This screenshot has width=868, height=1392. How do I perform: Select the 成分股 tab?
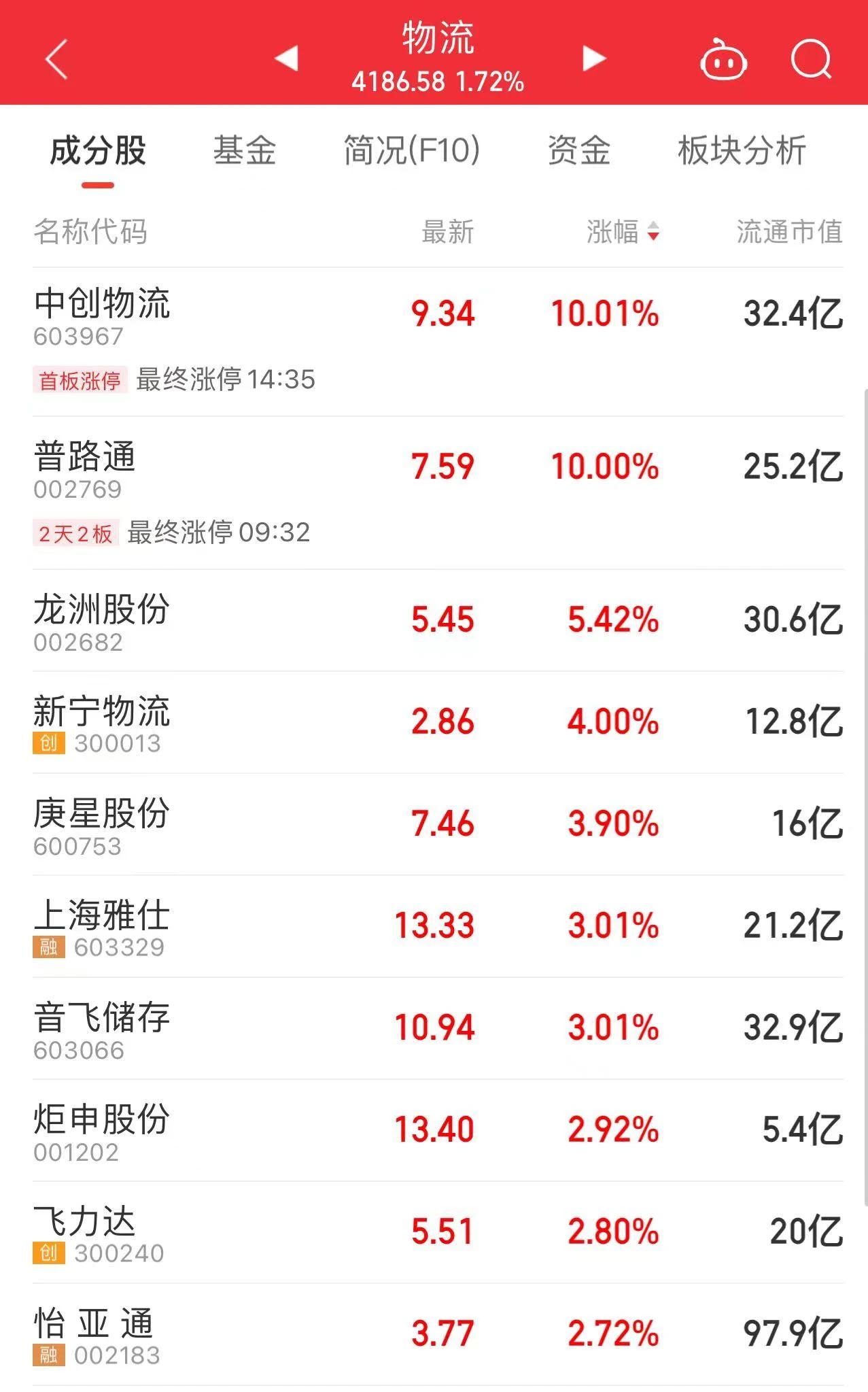coord(98,151)
